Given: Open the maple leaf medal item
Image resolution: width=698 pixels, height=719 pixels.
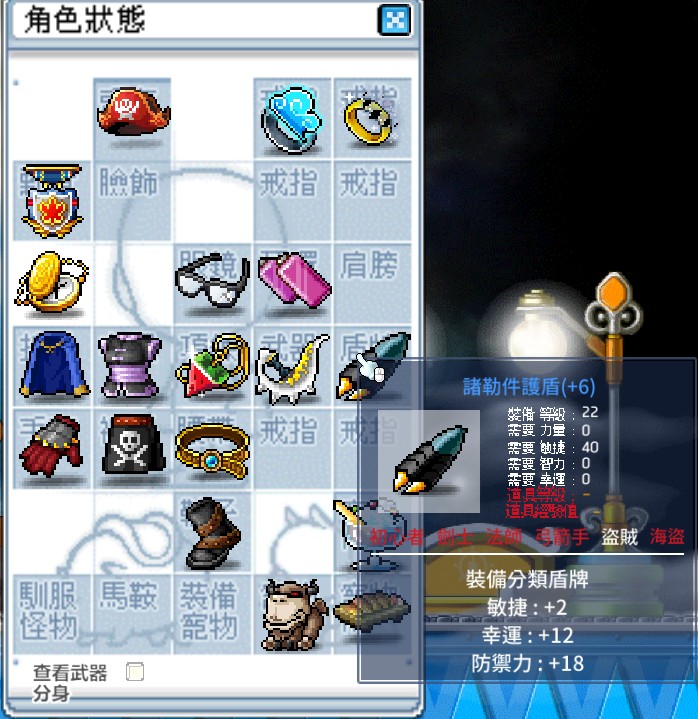Looking at the screenshot, I should (x=52, y=200).
